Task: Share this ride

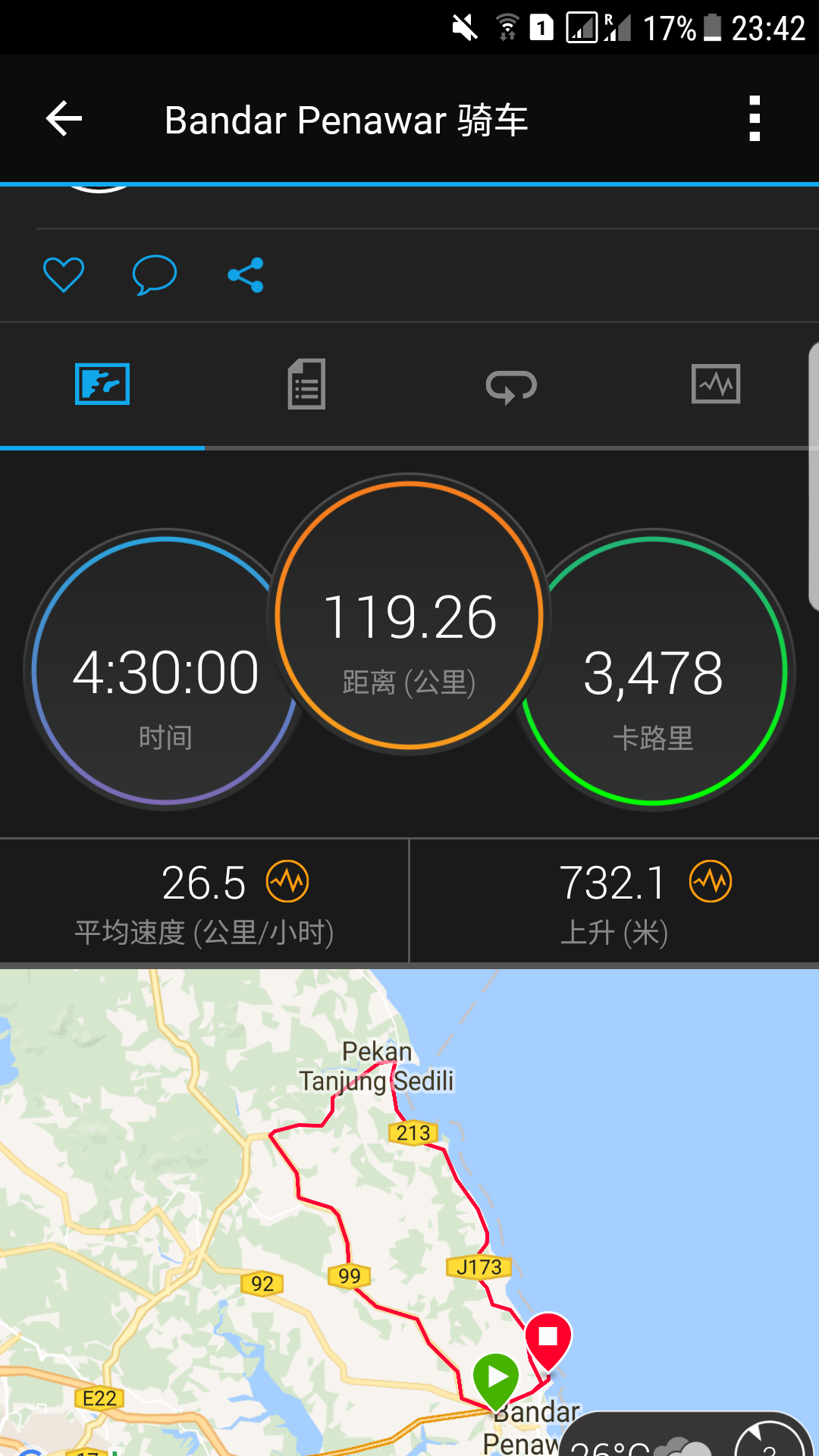Action: (246, 275)
